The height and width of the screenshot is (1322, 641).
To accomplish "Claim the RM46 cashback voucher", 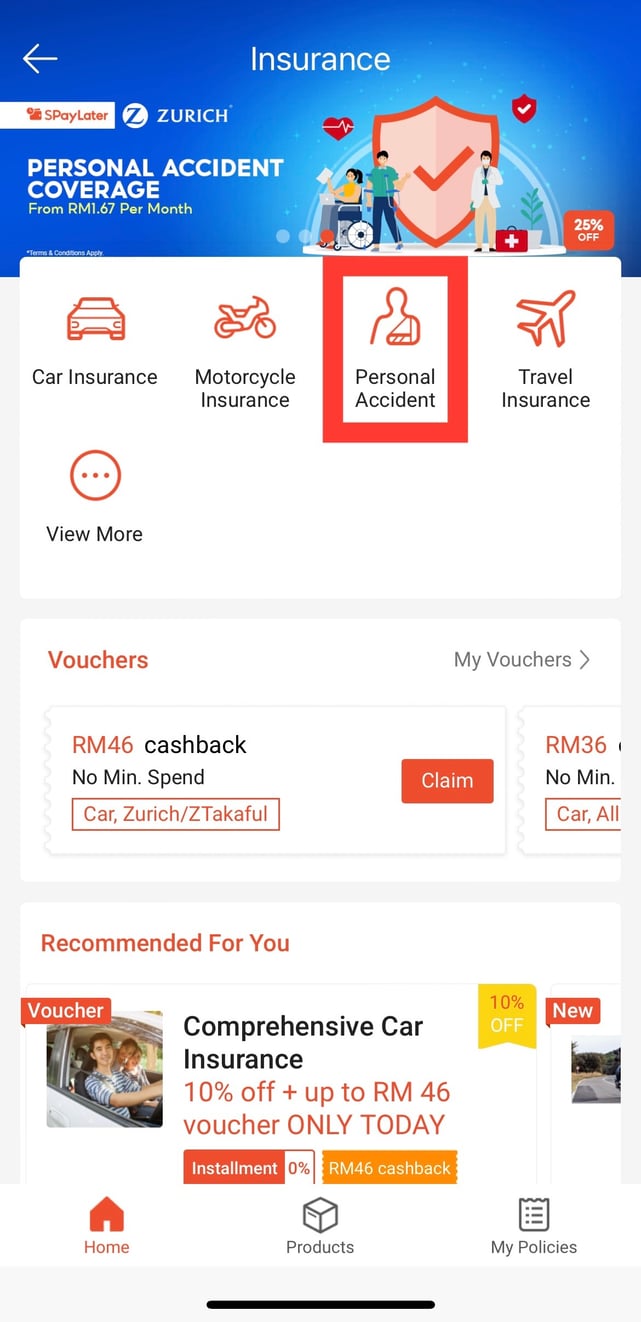I will pyautogui.click(x=447, y=781).
